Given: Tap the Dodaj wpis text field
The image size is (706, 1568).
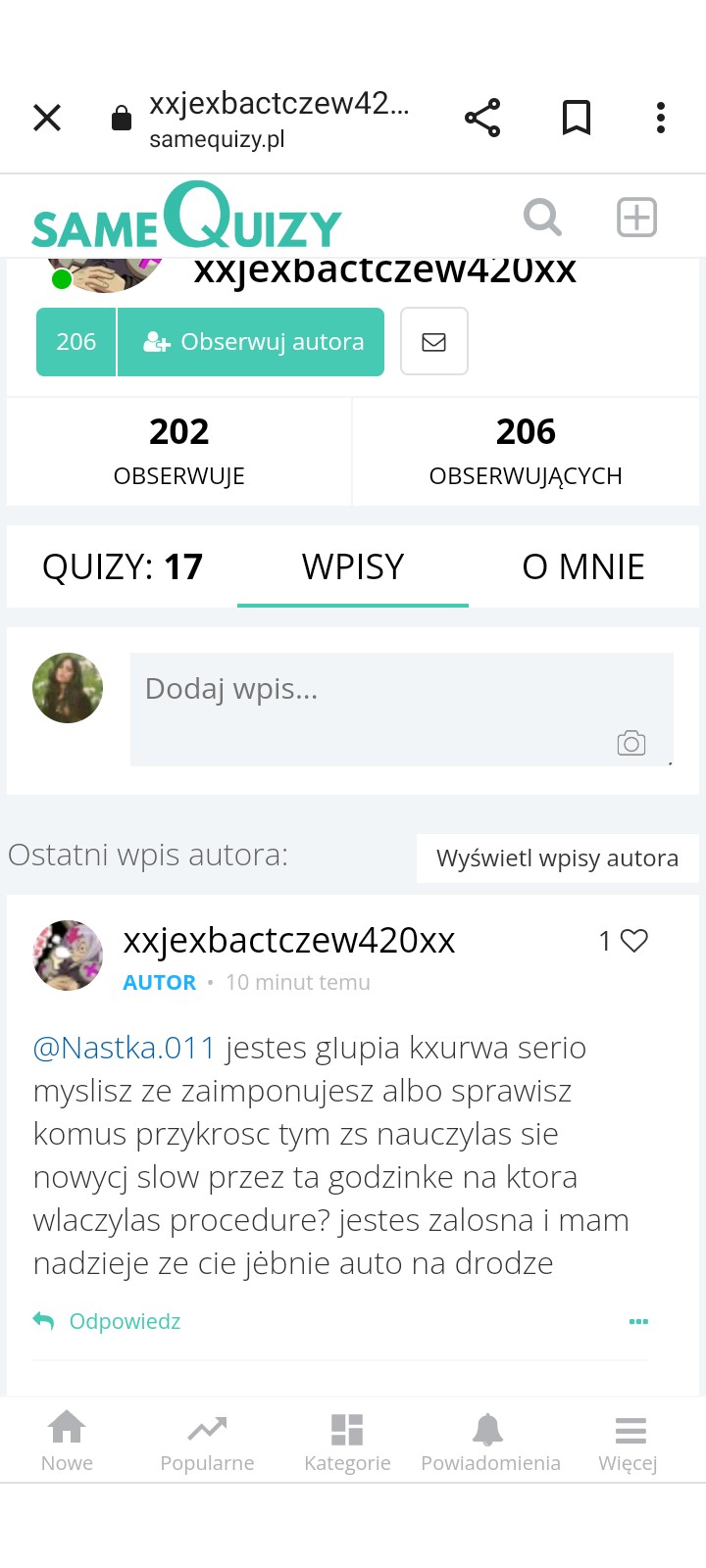Looking at the screenshot, I should coord(373,691).
